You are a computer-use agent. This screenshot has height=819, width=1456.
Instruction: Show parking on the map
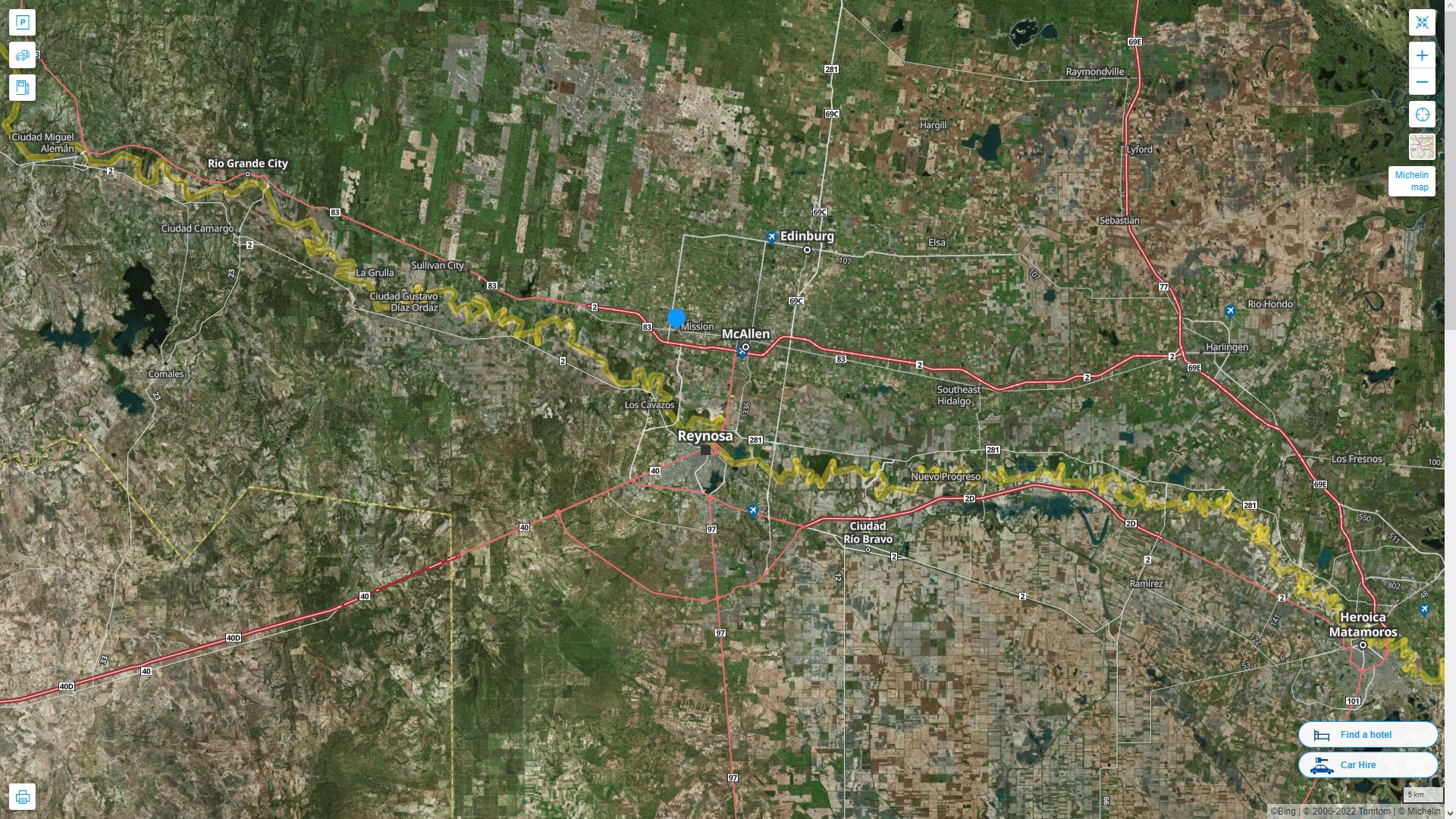[x=22, y=22]
